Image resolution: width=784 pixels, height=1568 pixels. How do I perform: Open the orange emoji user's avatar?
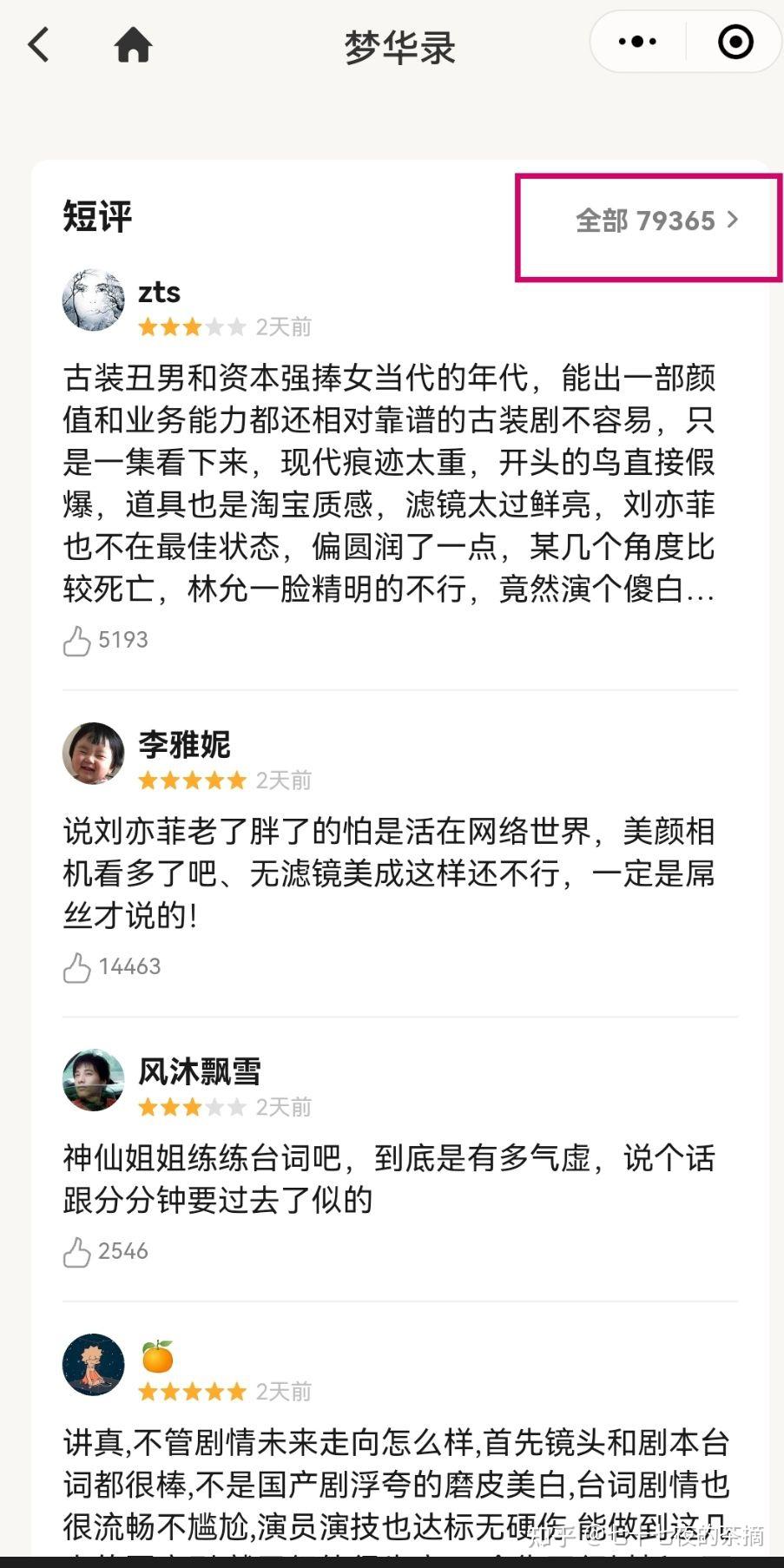pyautogui.click(x=94, y=1365)
